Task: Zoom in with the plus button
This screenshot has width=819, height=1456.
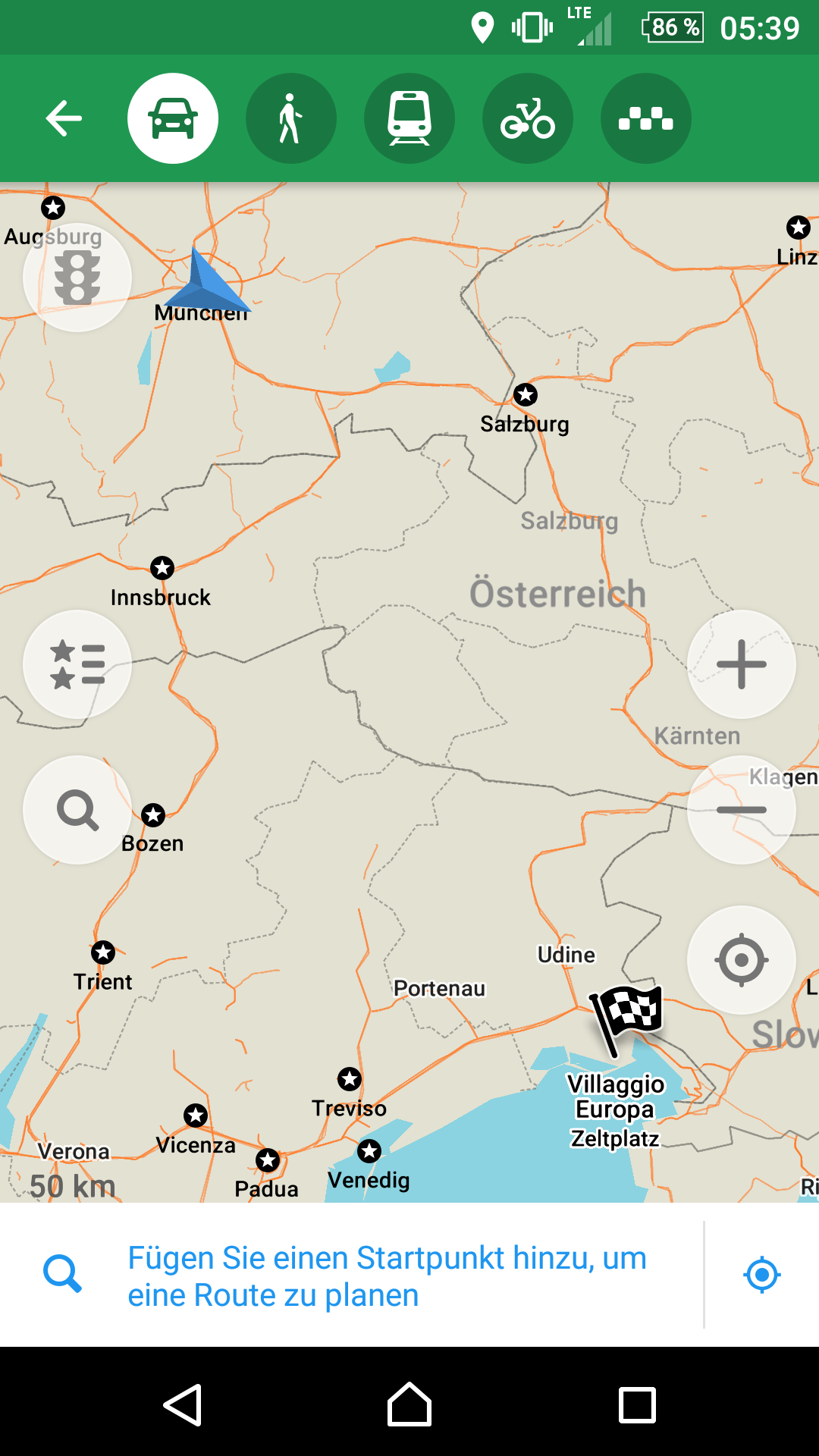Action: pyautogui.click(x=742, y=664)
